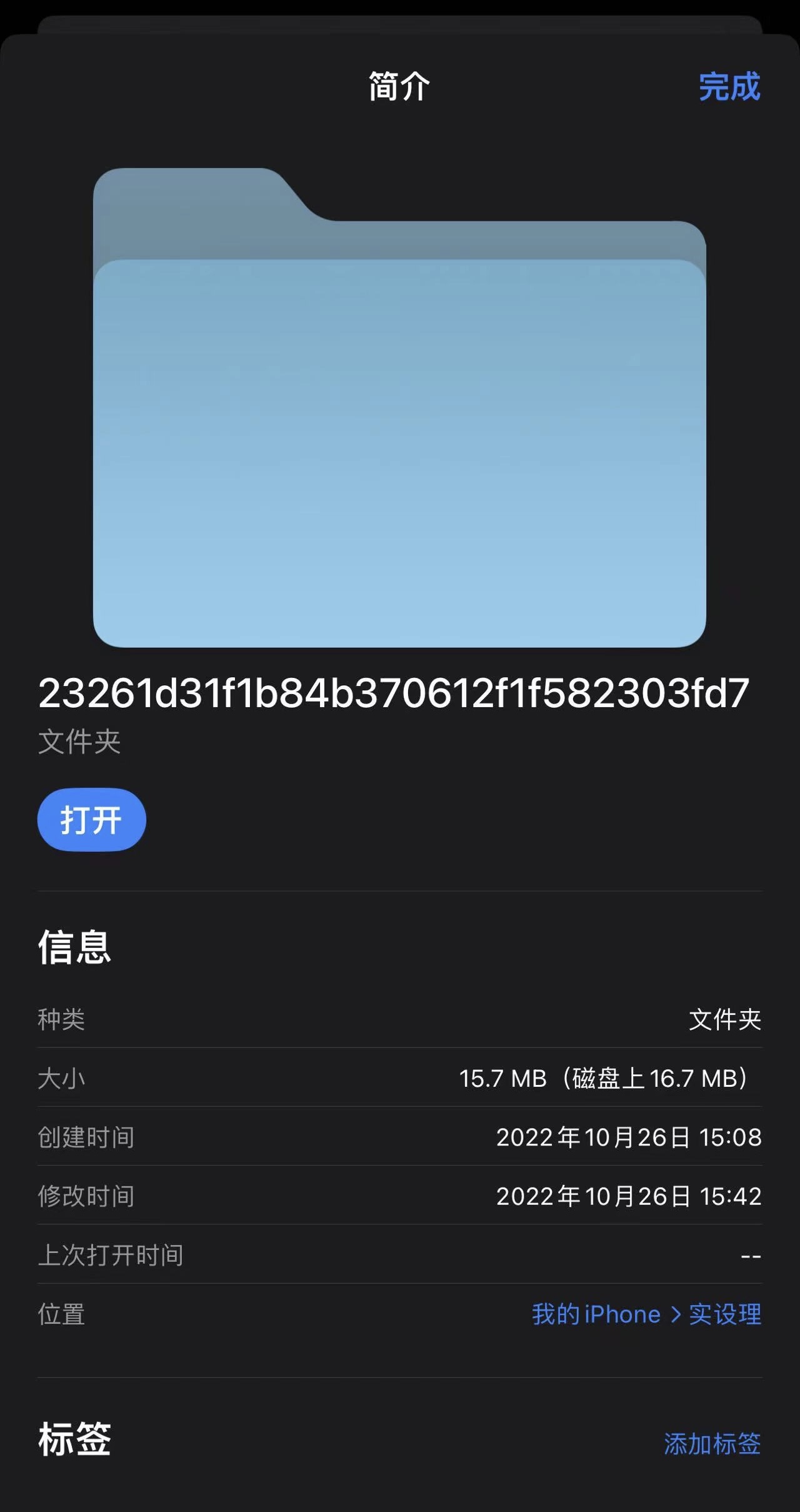Click the 修改时间 modified date row
The image size is (800, 1512).
point(400,1196)
